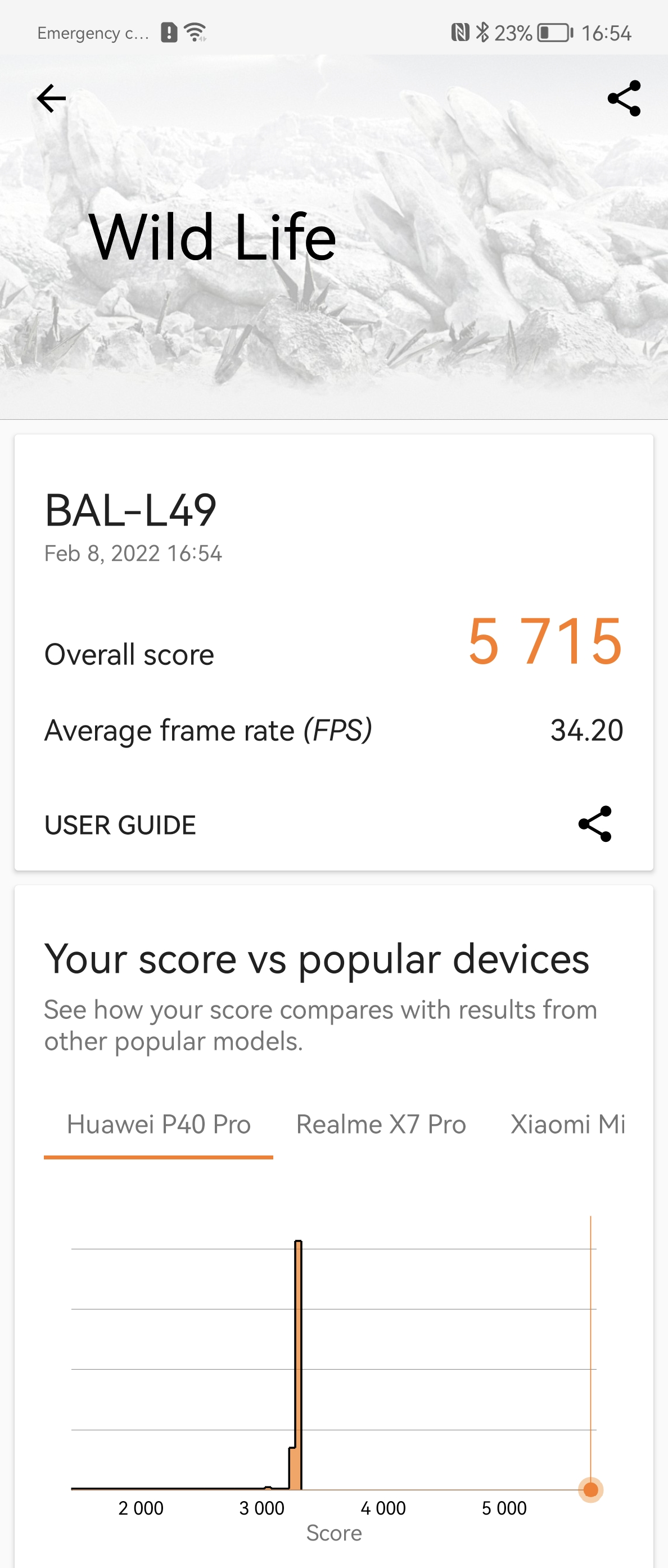
Task: Switch to the Realme X7 Pro tab
Action: pyautogui.click(x=381, y=1124)
